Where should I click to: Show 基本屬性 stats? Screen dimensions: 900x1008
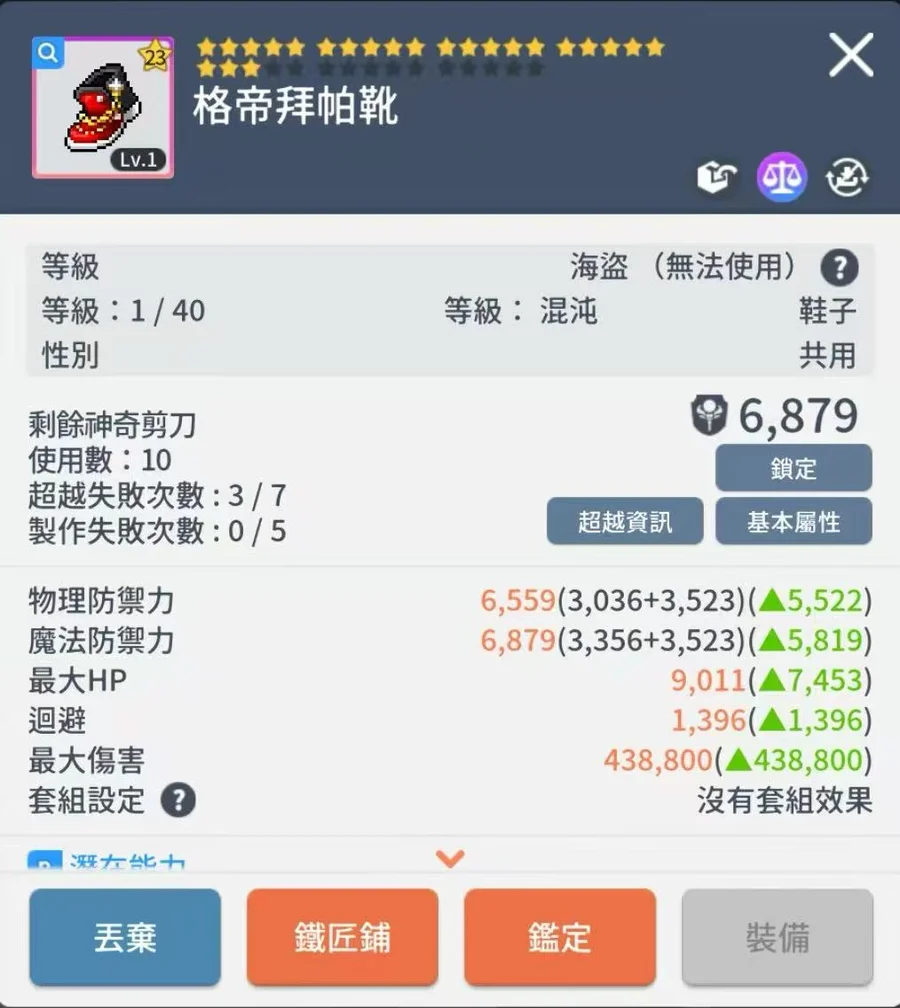(x=793, y=521)
